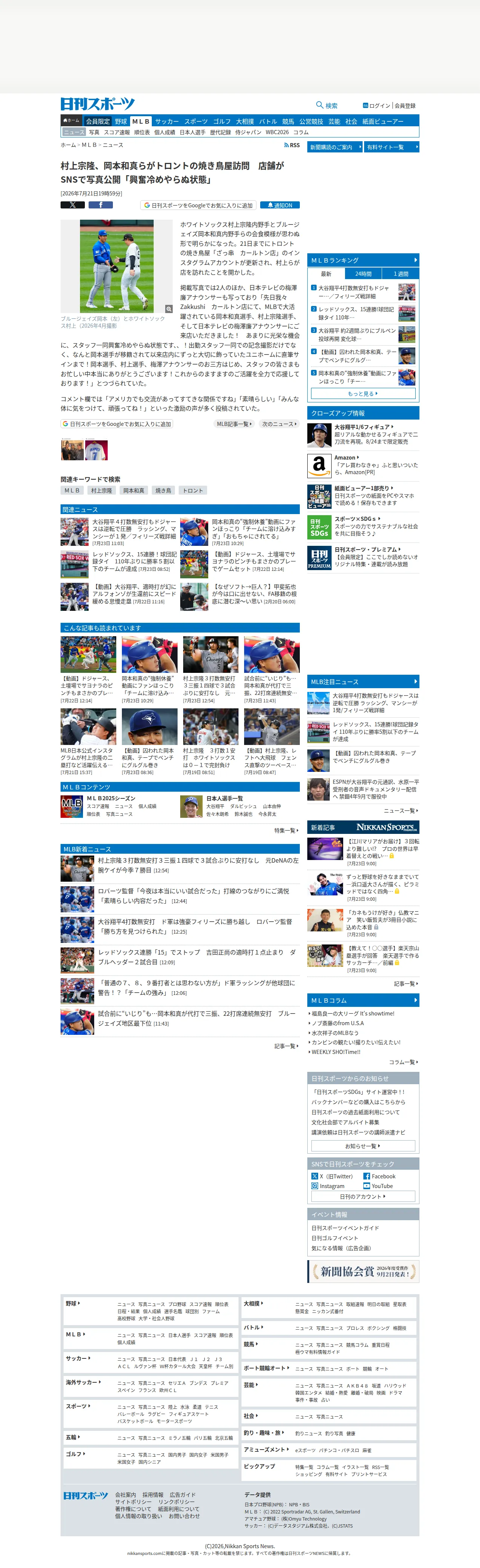480x1568 pixels.
Task: Select the 村上宗隆 keyword chip
Action: click(x=102, y=491)
